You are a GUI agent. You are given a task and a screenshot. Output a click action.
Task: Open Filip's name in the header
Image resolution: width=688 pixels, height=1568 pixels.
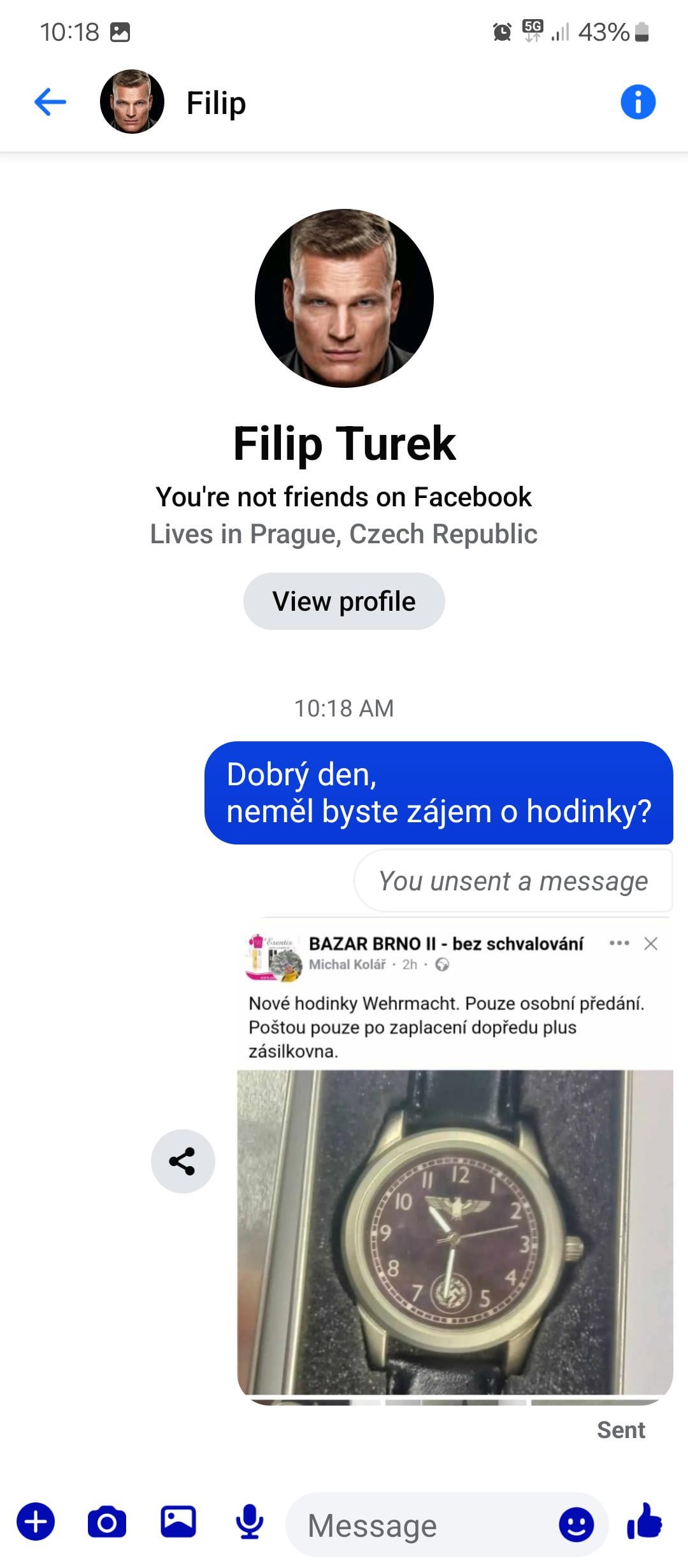point(216,103)
